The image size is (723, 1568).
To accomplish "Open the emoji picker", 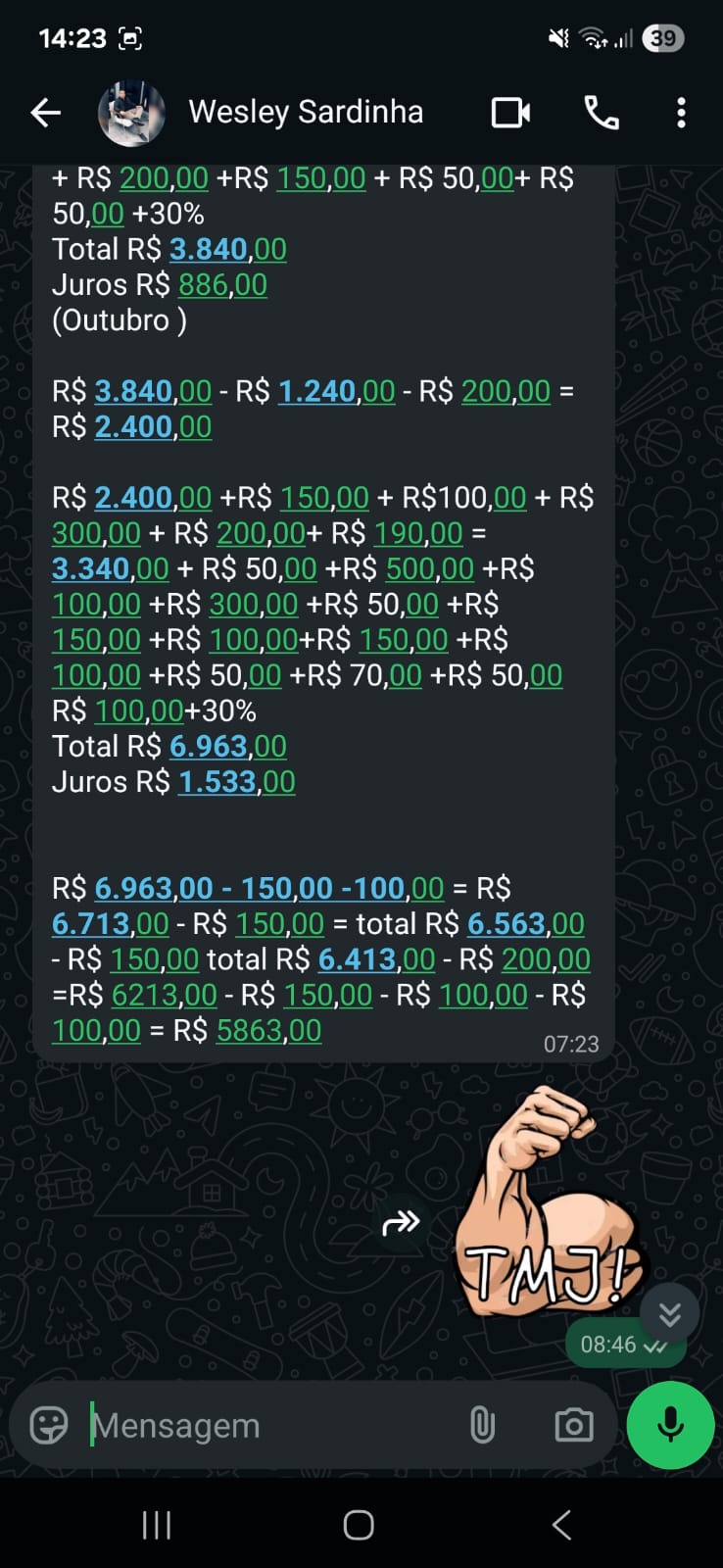I will [x=49, y=1425].
